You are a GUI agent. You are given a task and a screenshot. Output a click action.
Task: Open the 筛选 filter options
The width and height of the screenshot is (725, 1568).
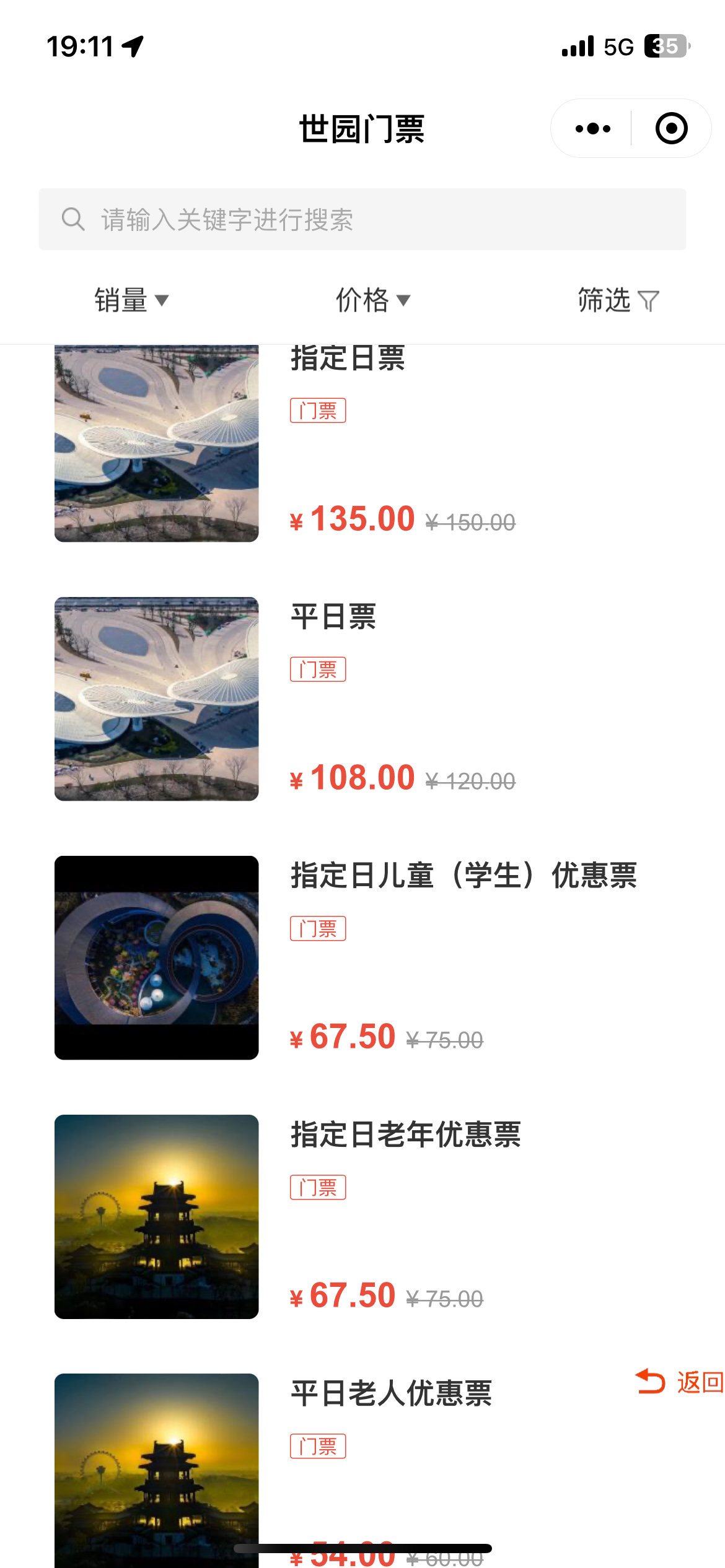click(x=617, y=300)
